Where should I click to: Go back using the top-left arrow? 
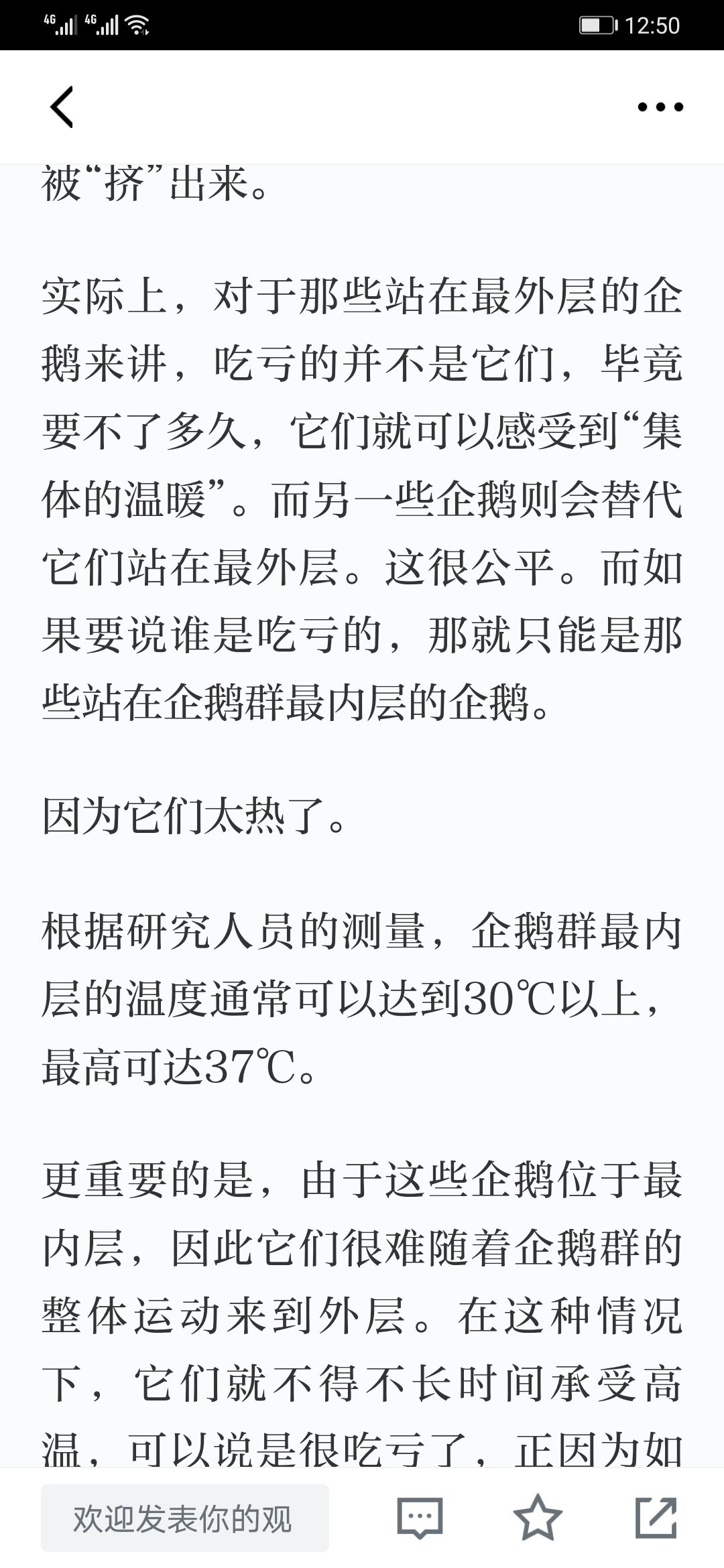62,107
